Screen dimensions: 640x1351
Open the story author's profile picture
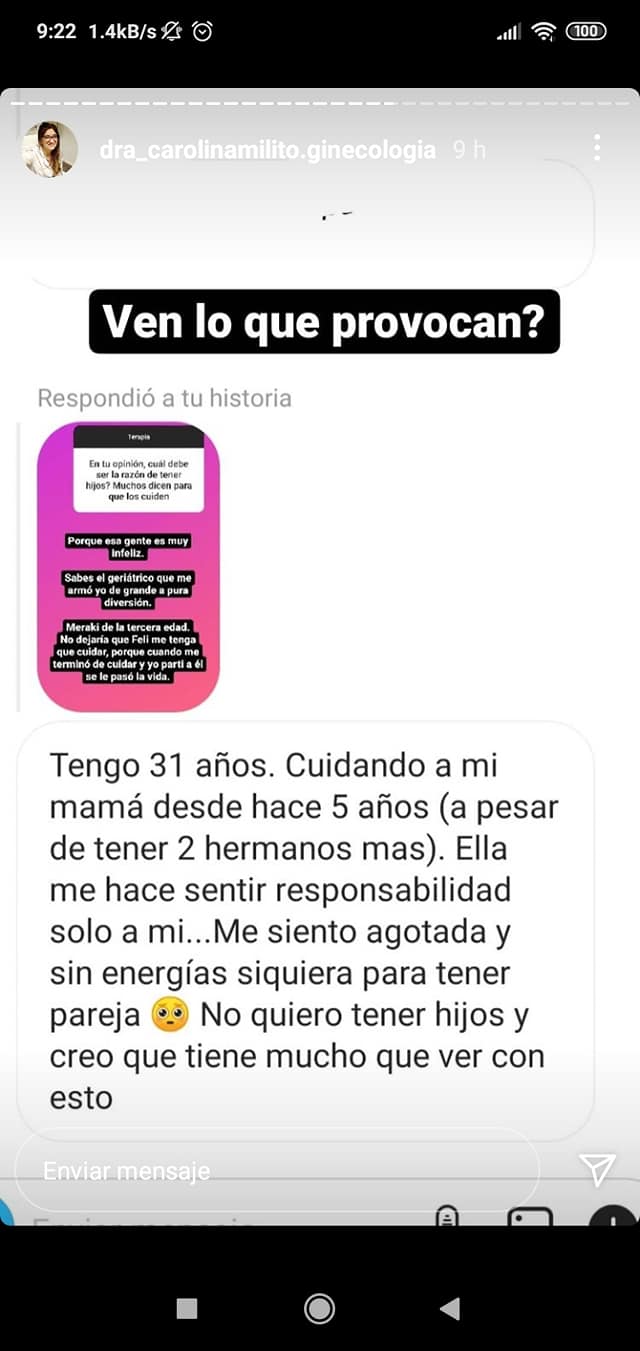coord(49,149)
